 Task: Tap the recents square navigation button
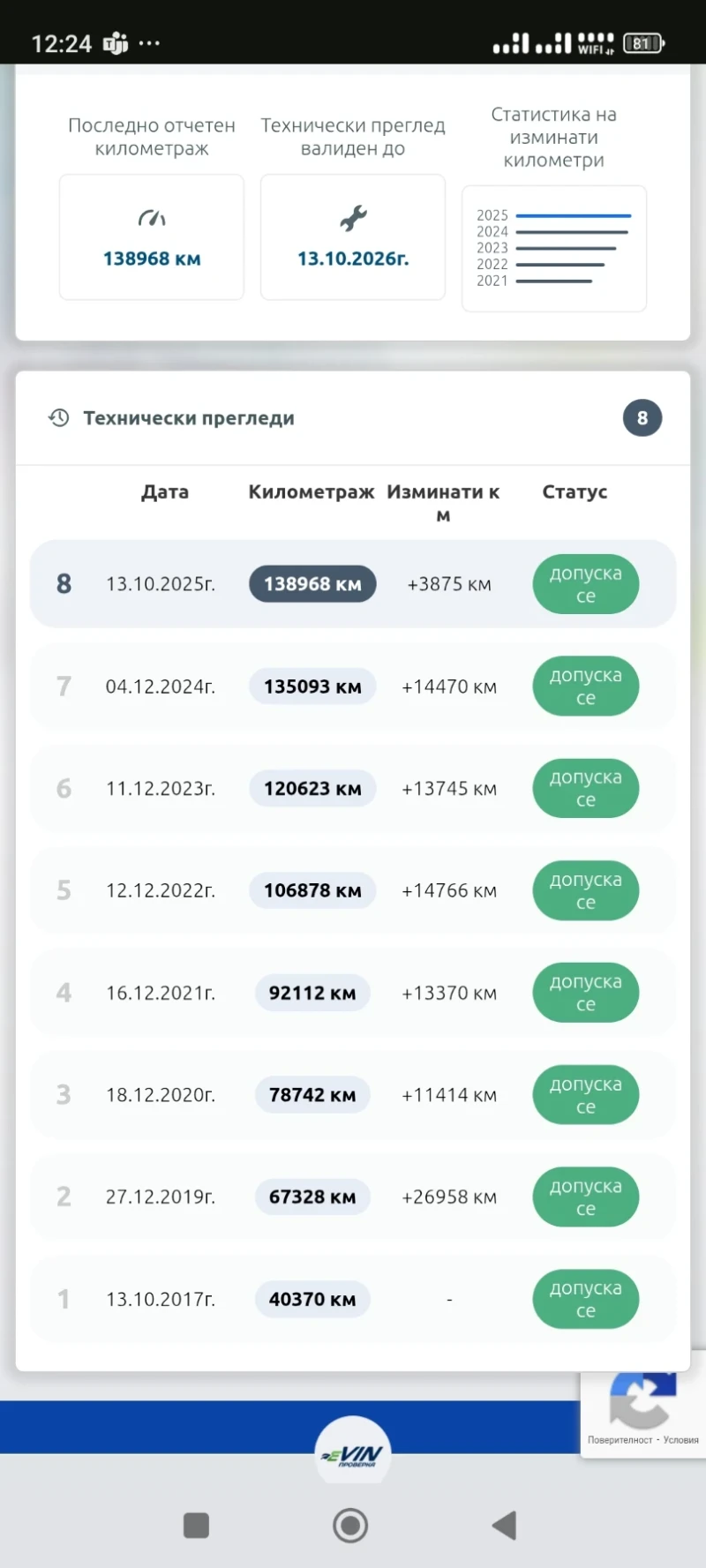(x=197, y=1525)
